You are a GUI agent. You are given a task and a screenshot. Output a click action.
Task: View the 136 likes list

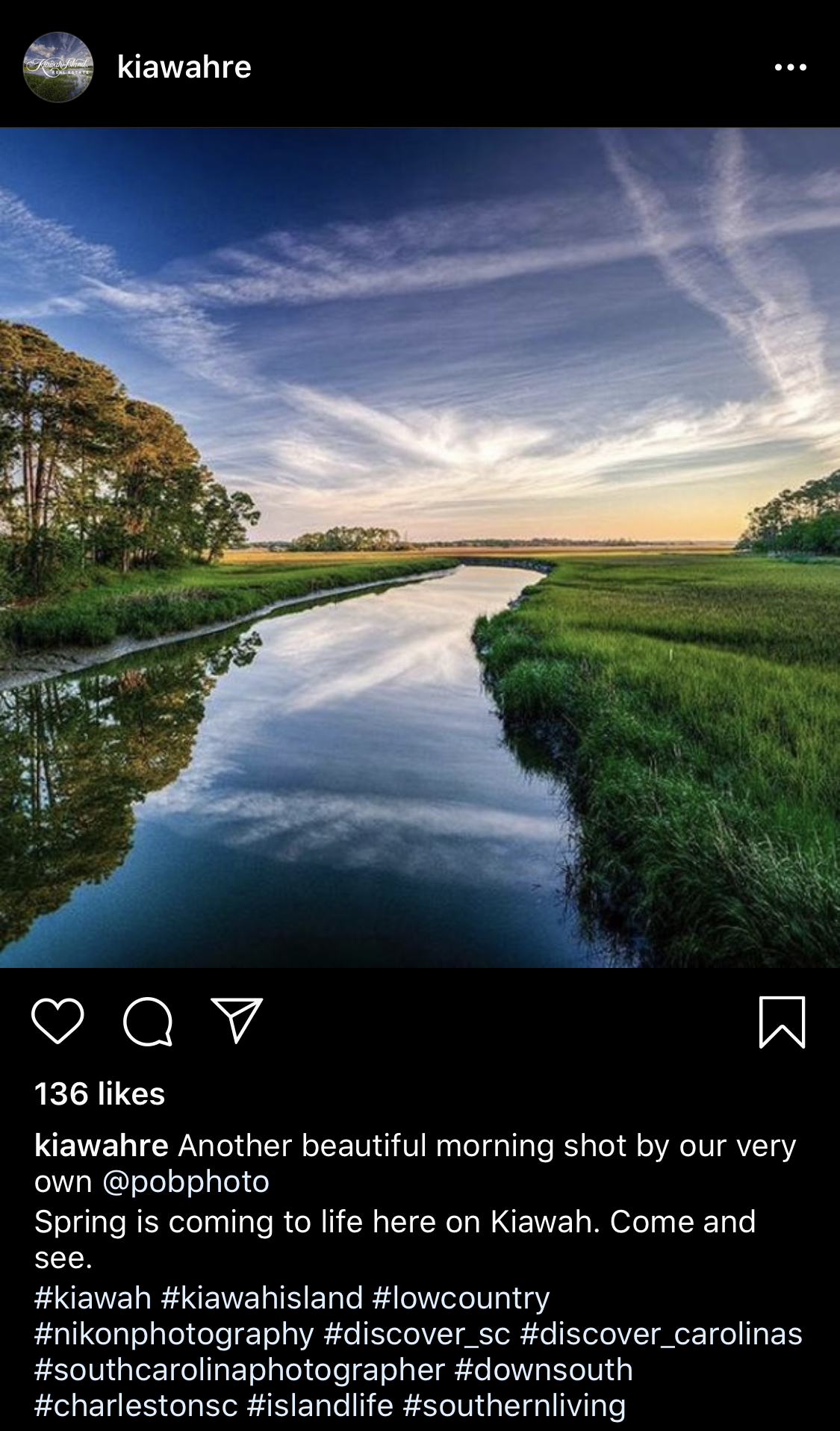[x=99, y=1094]
